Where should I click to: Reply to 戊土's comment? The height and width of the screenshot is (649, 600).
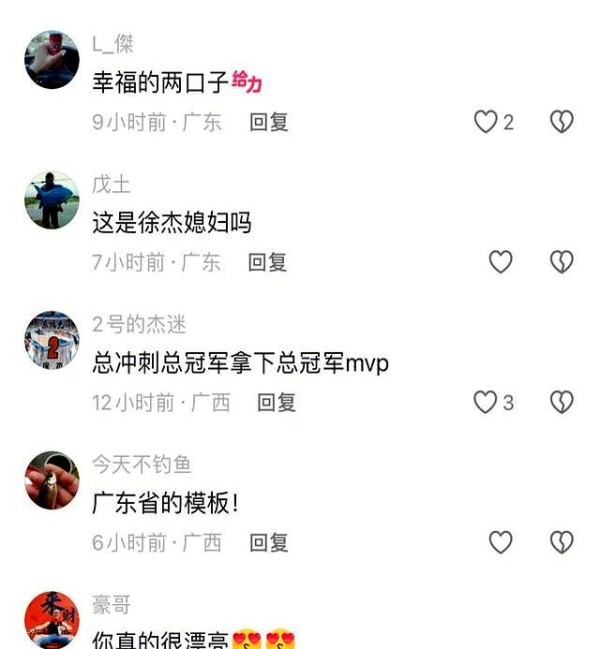tap(268, 262)
